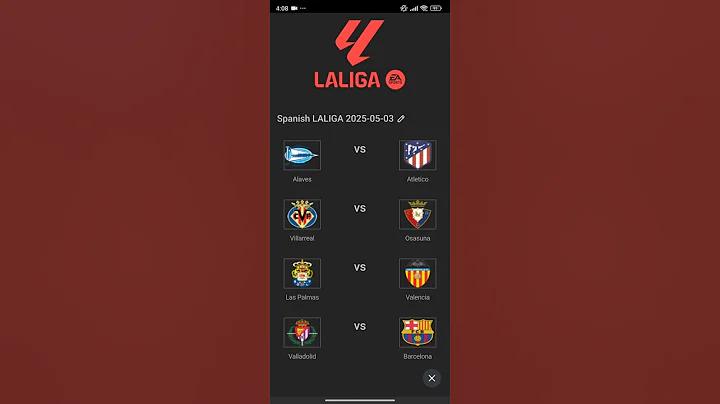Close the fixtures panel with X button
Image resolution: width=720 pixels, height=404 pixels.
pos(431,378)
